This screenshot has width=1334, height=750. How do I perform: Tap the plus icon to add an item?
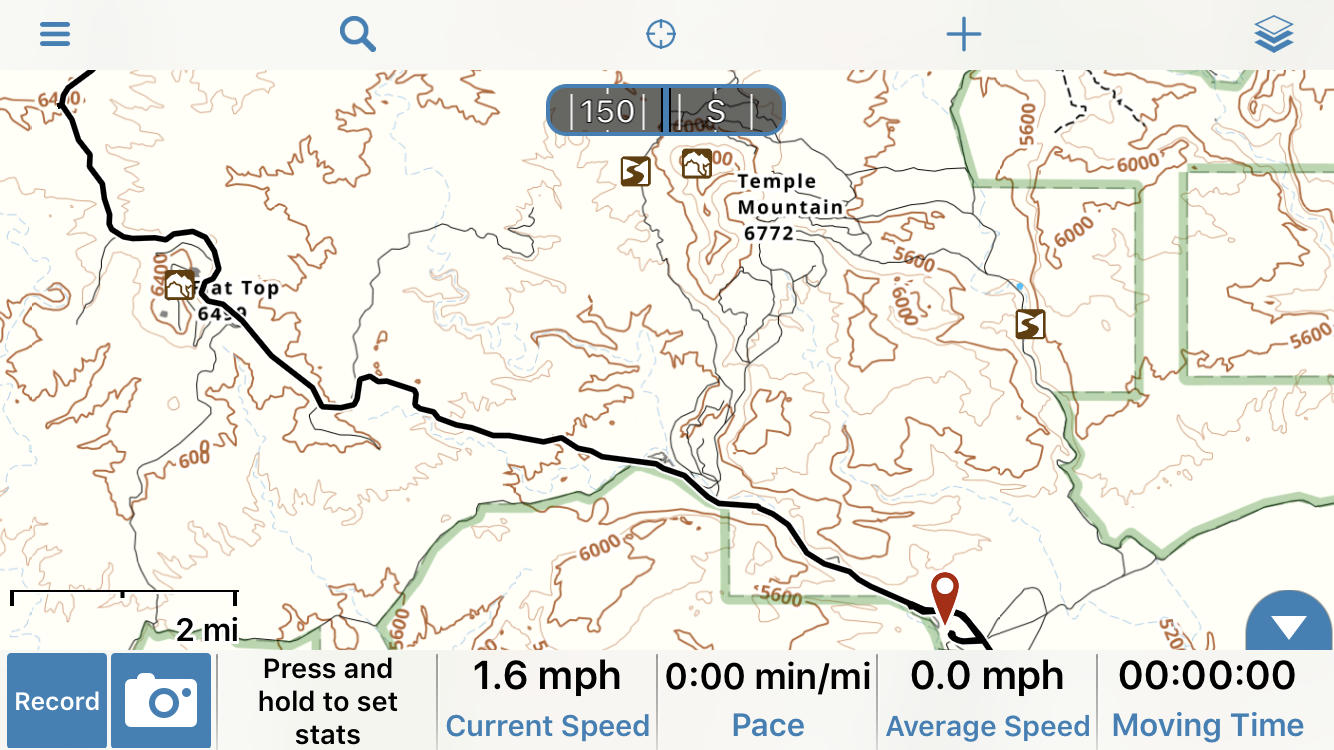[963, 35]
